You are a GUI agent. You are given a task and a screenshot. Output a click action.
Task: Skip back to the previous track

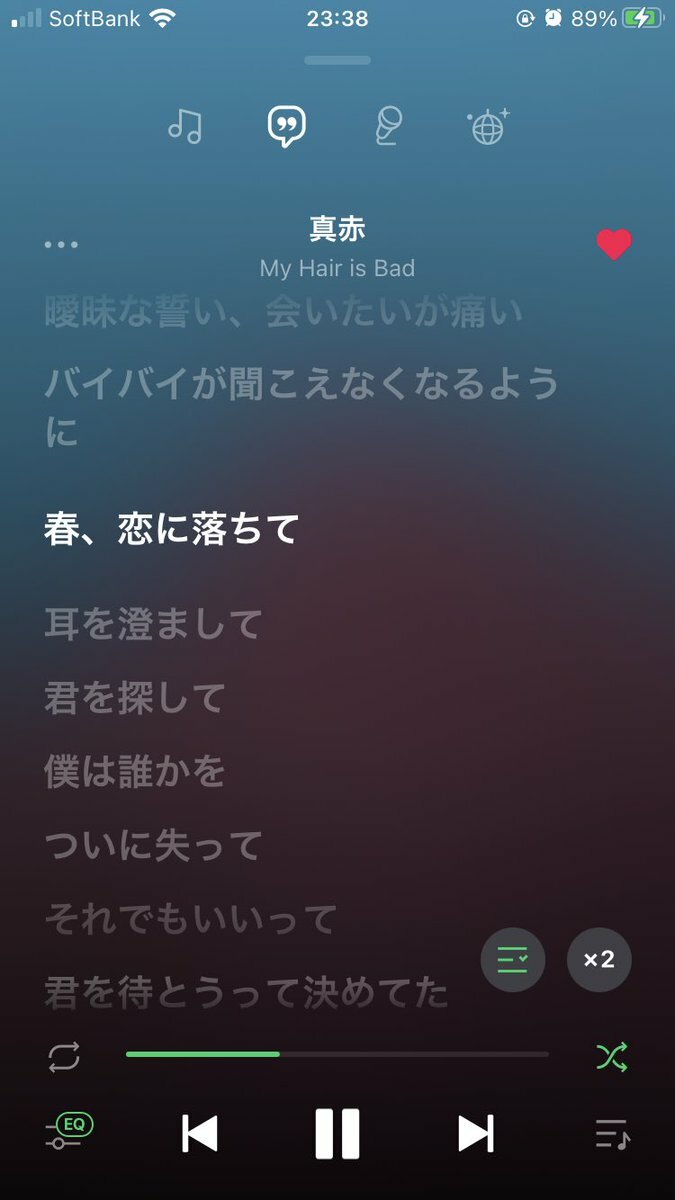pos(200,1133)
